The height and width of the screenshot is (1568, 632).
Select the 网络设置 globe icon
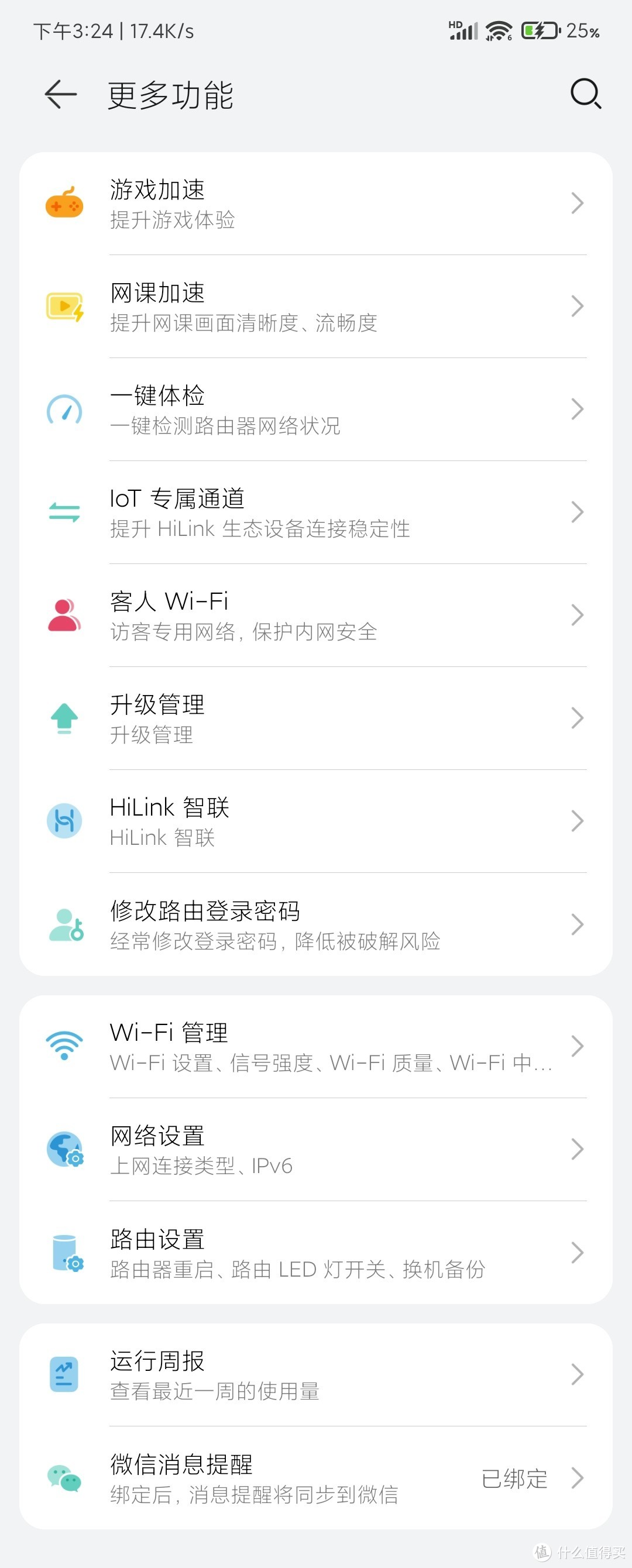(x=64, y=1148)
